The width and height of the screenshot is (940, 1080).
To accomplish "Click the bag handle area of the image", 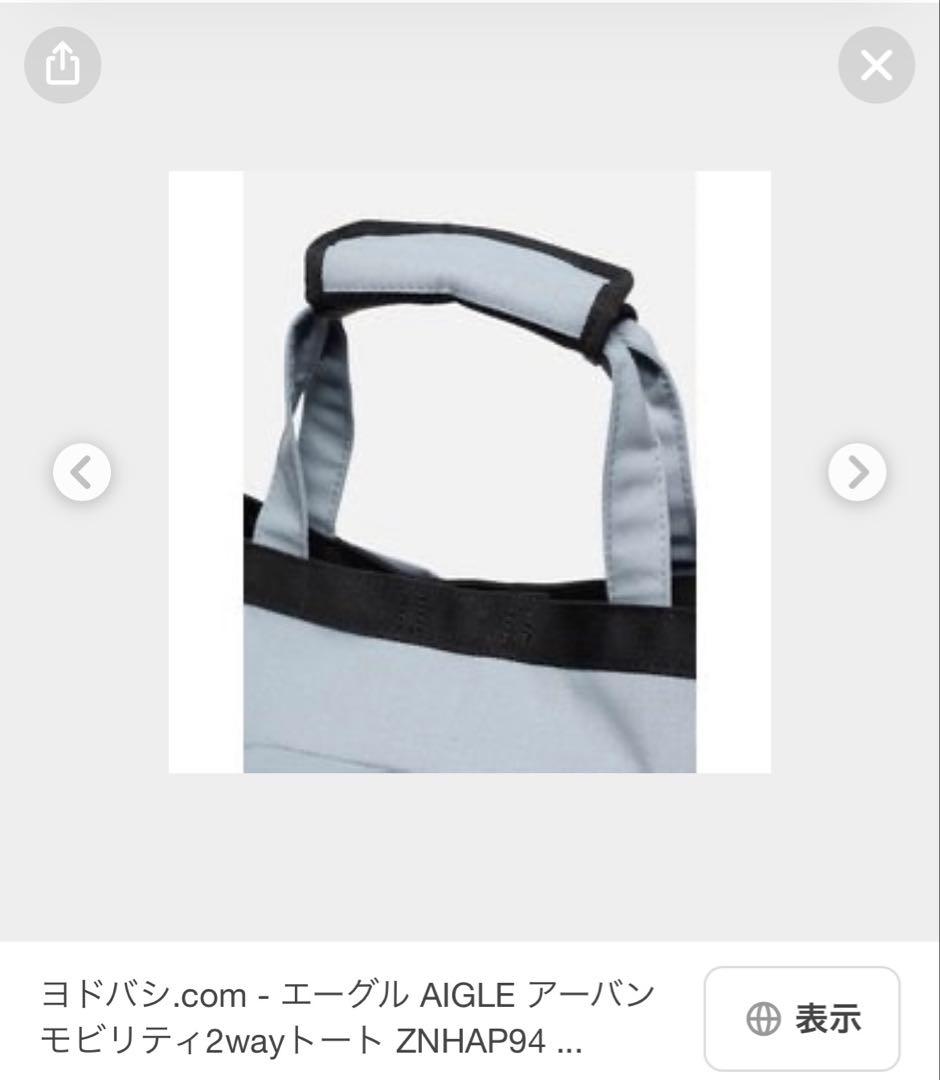I will coord(470,270).
